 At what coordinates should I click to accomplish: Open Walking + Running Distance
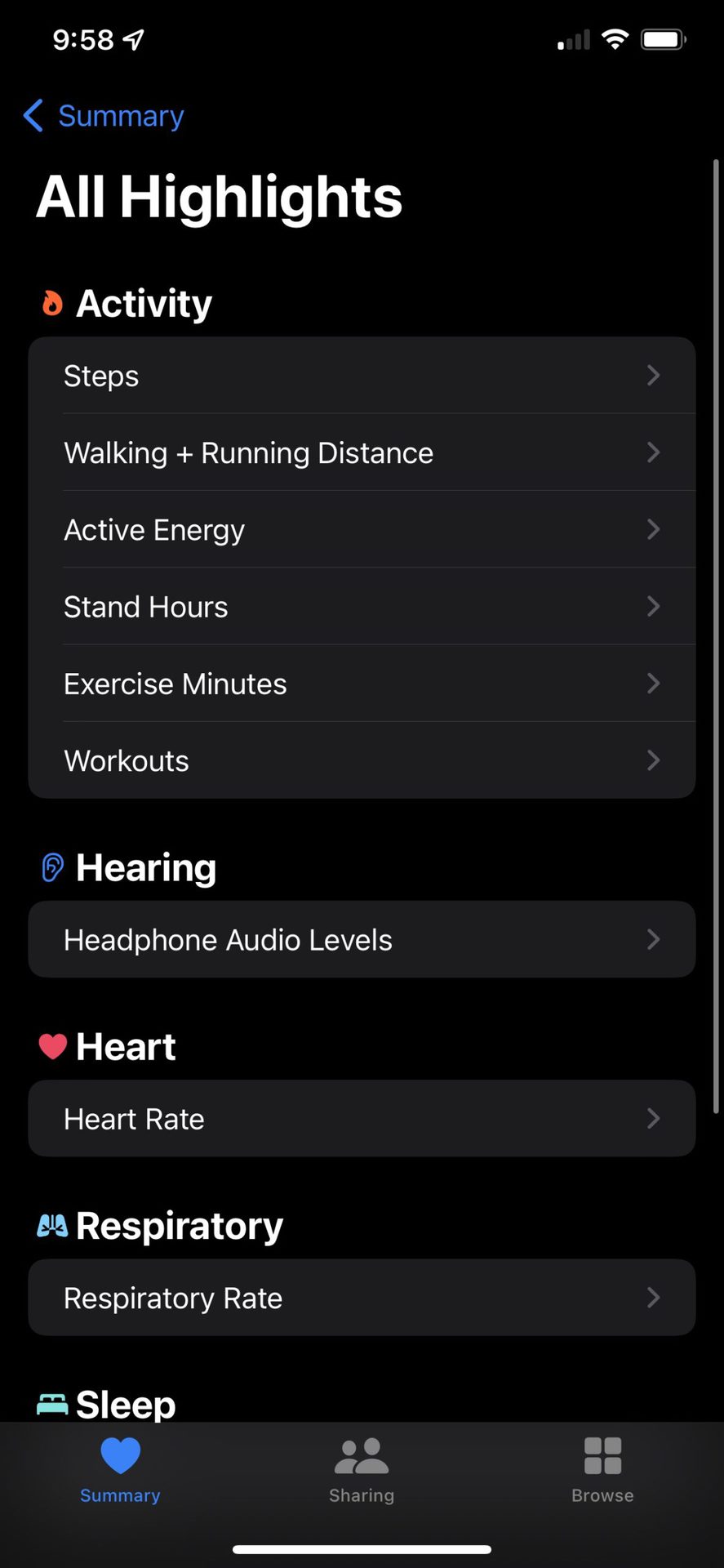point(362,452)
